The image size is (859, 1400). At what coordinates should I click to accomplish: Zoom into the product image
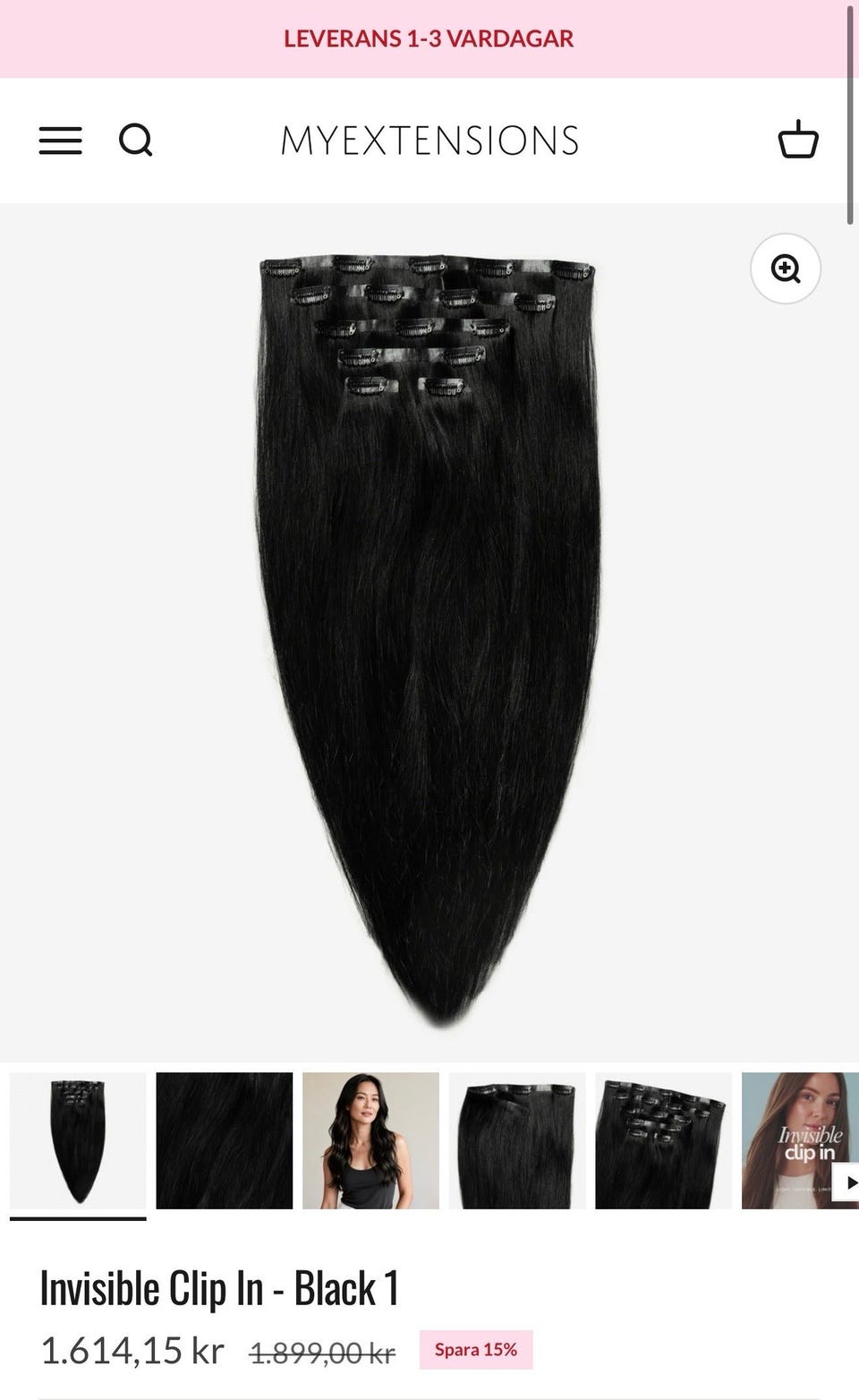point(786,269)
